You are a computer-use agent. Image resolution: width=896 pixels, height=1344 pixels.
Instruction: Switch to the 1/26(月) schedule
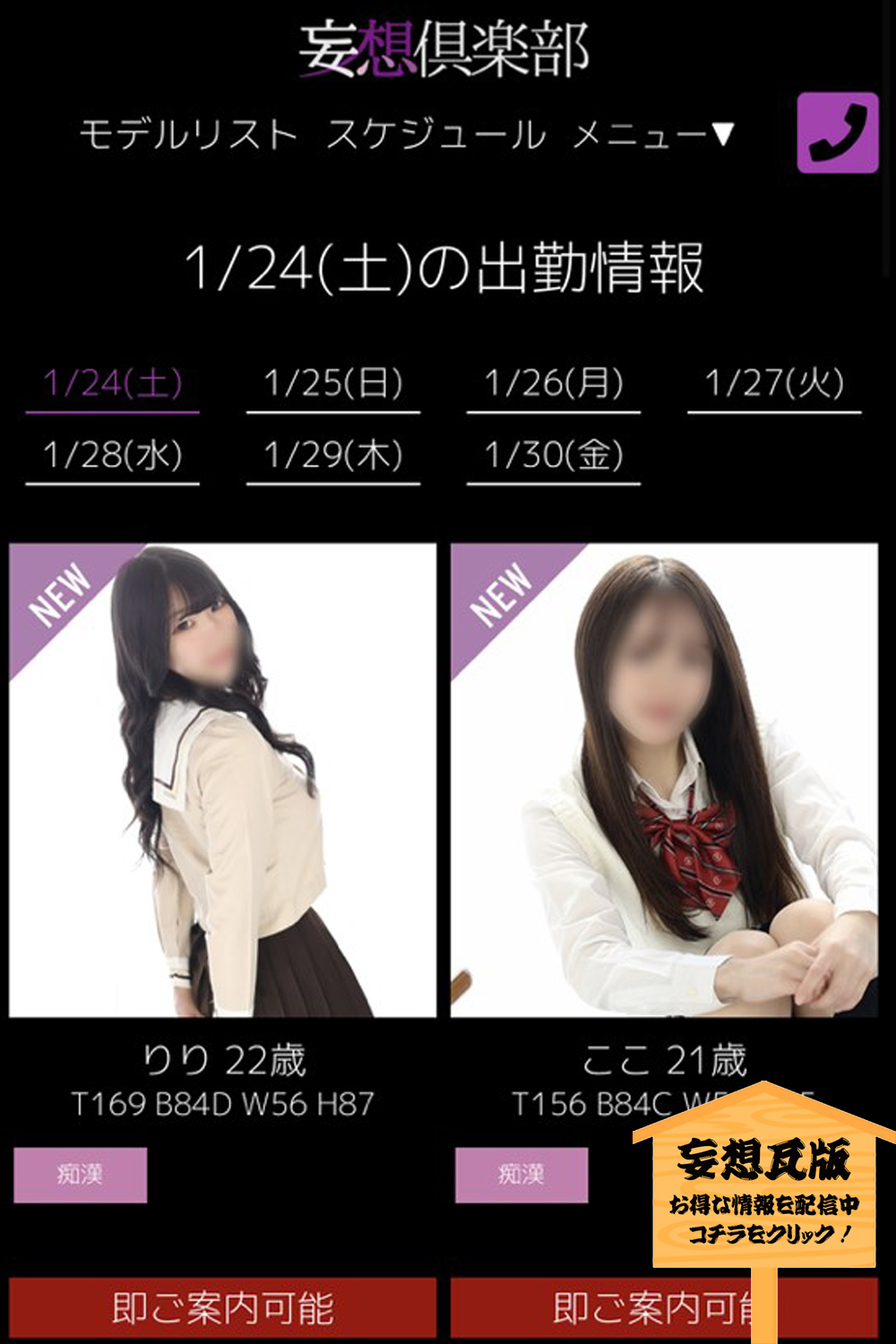[554, 384]
